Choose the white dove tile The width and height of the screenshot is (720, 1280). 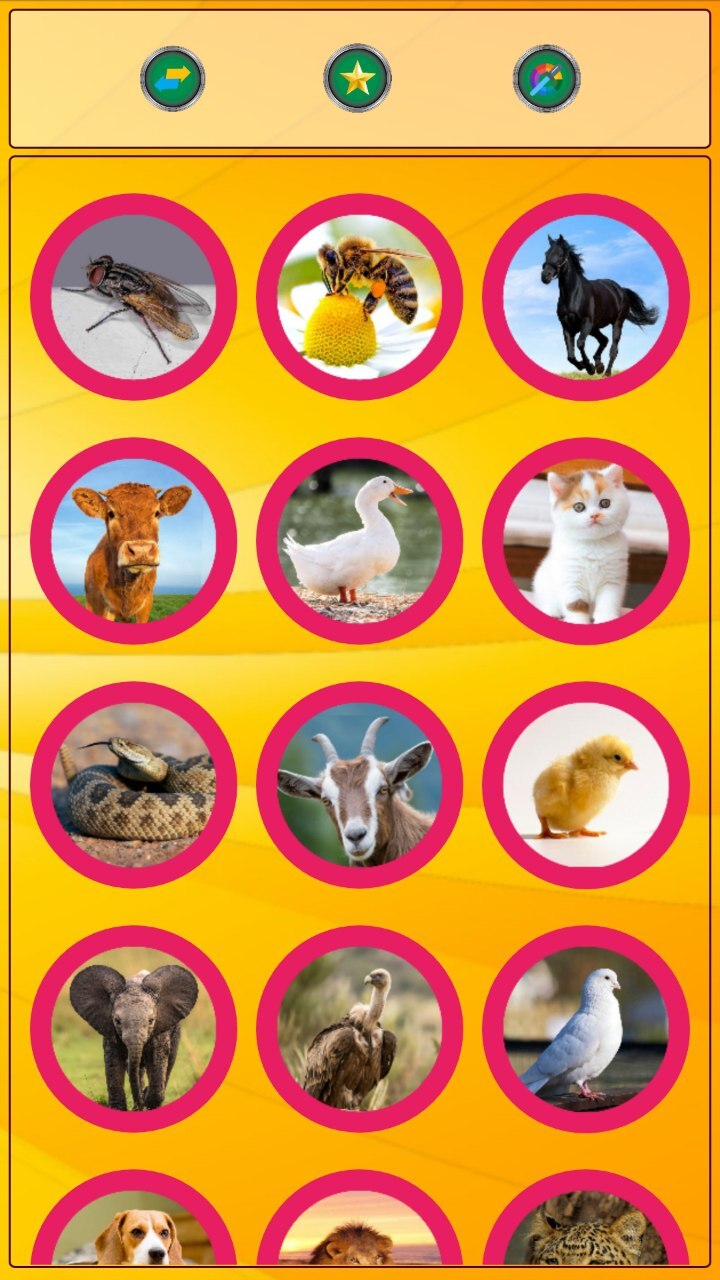click(x=586, y=1029)
